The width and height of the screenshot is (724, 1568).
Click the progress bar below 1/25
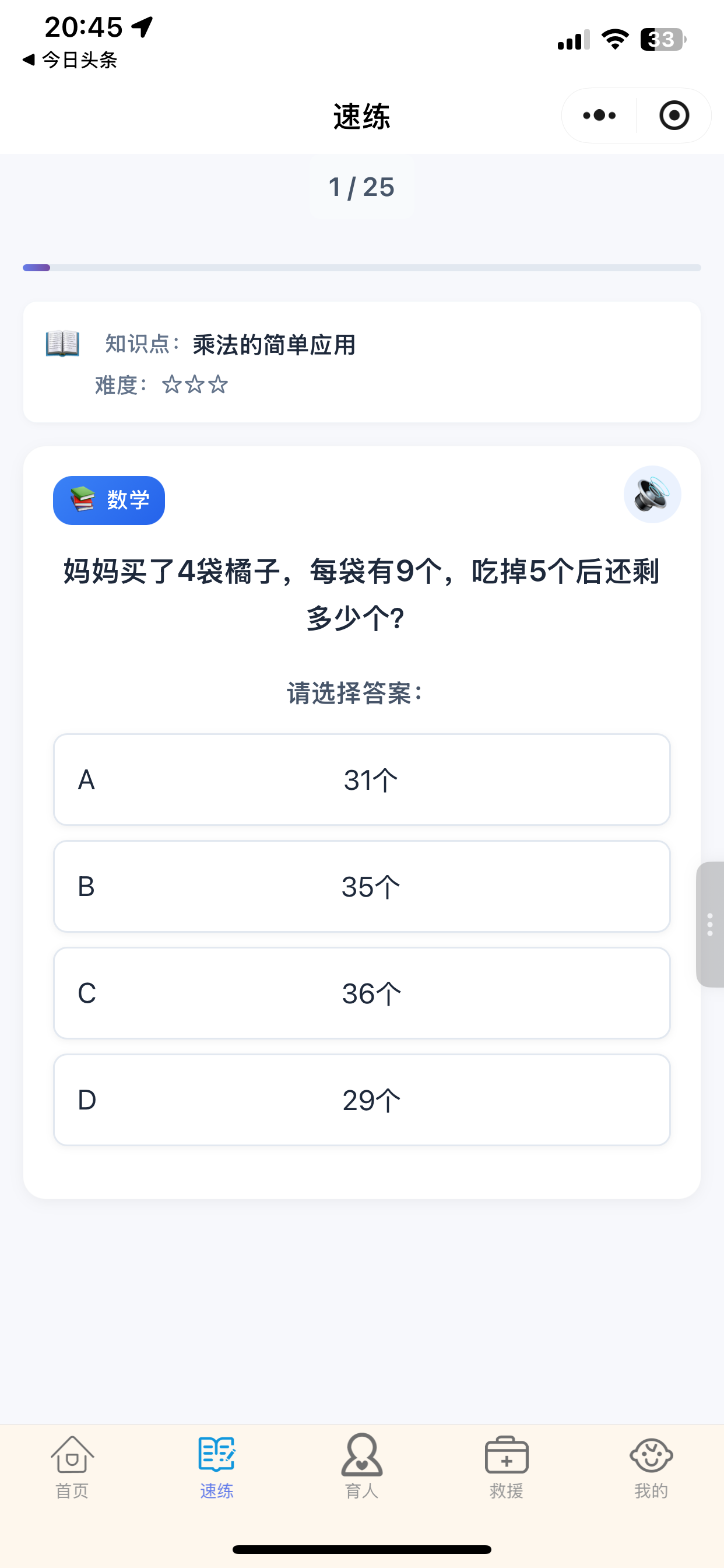coord(361,268)
